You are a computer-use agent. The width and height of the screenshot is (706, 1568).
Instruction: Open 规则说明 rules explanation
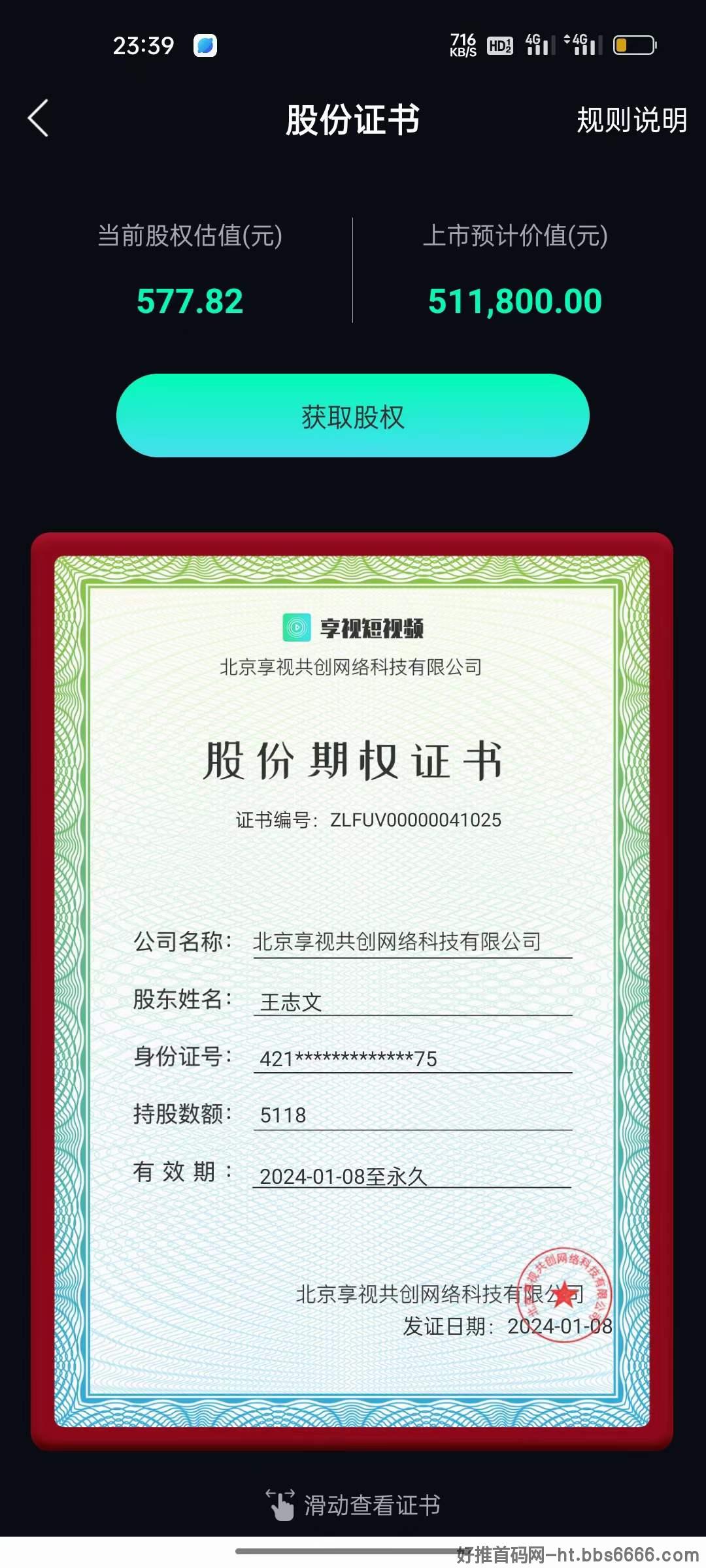[631, 120]
